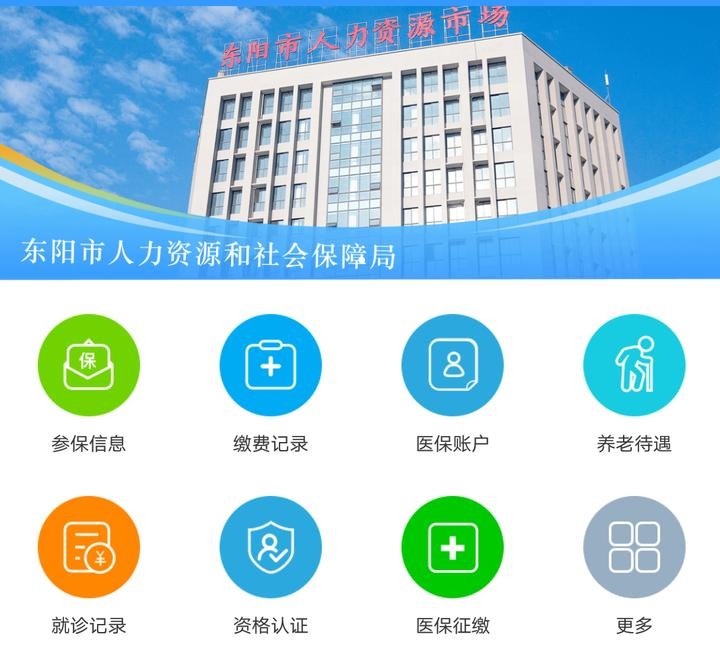Check 养老待遇 pension benefits
The image size is (720, 661).
pyautogui.click(x=634, y=366)
